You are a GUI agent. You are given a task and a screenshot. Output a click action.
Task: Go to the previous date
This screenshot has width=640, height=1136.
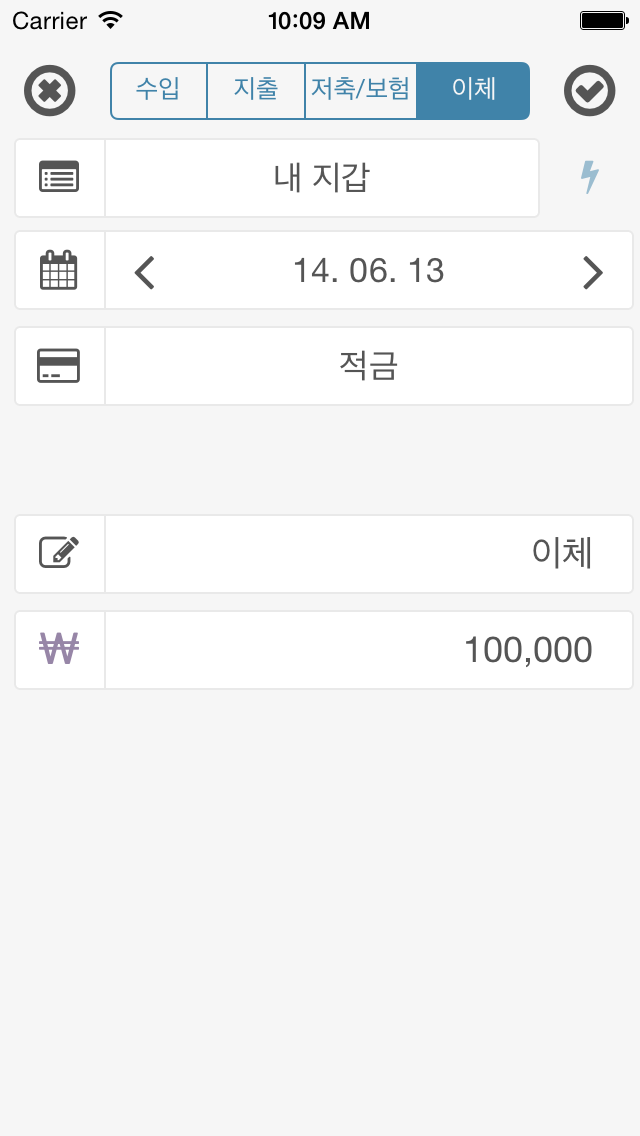pos(145,272)
